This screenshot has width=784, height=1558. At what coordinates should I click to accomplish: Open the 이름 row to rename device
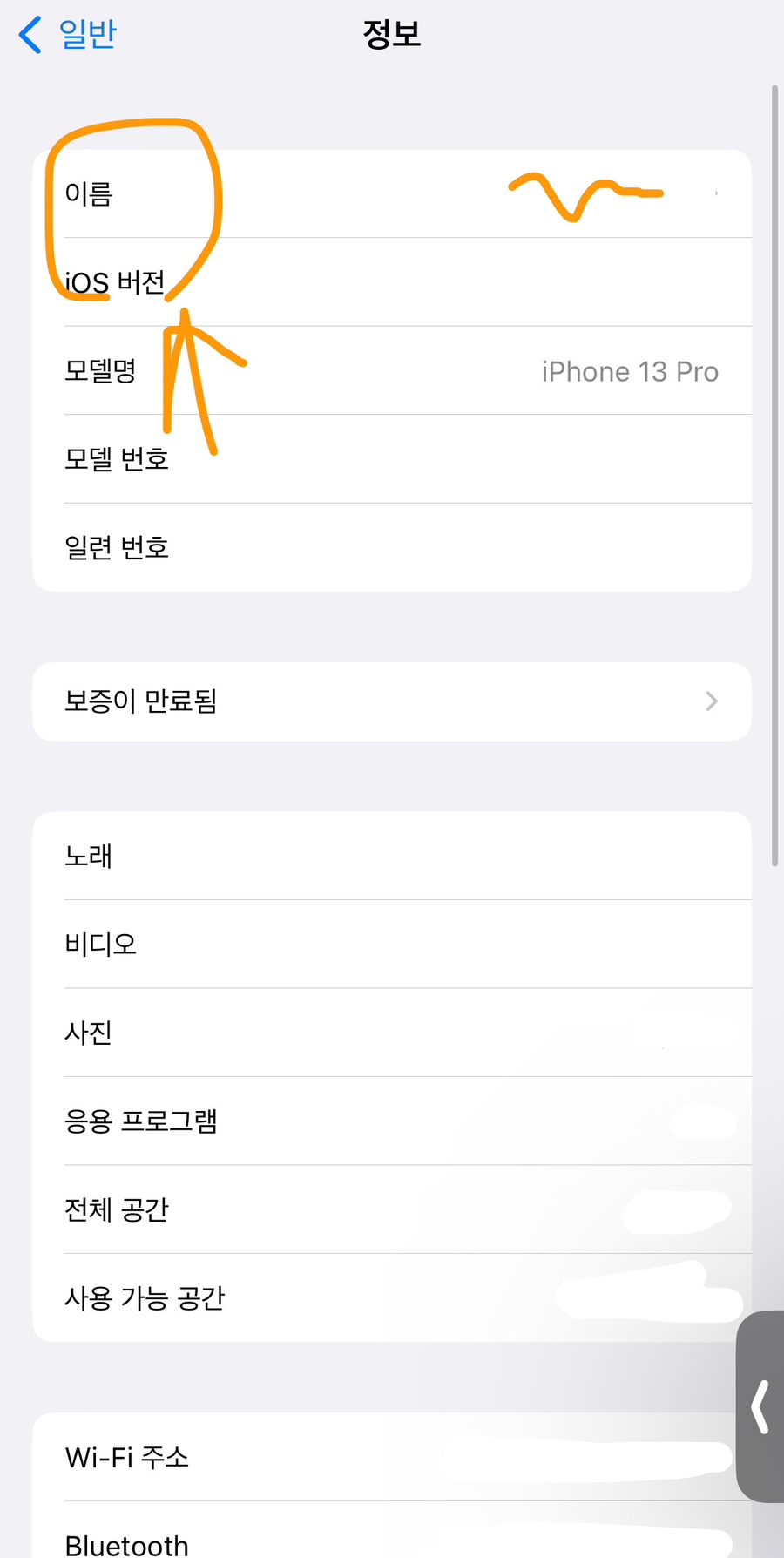[x=392, y=193]
